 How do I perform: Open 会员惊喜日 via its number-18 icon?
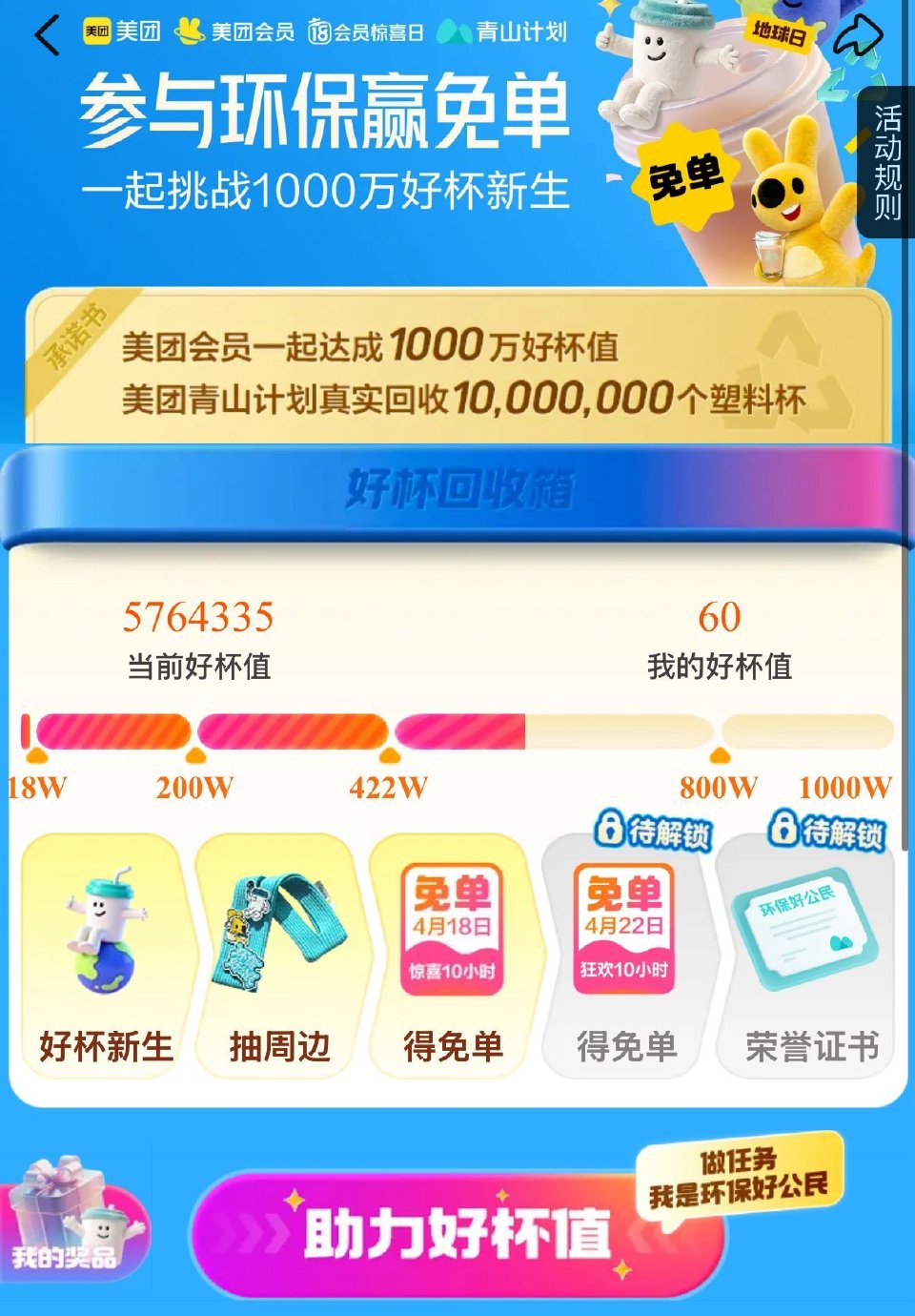point(317,31)
